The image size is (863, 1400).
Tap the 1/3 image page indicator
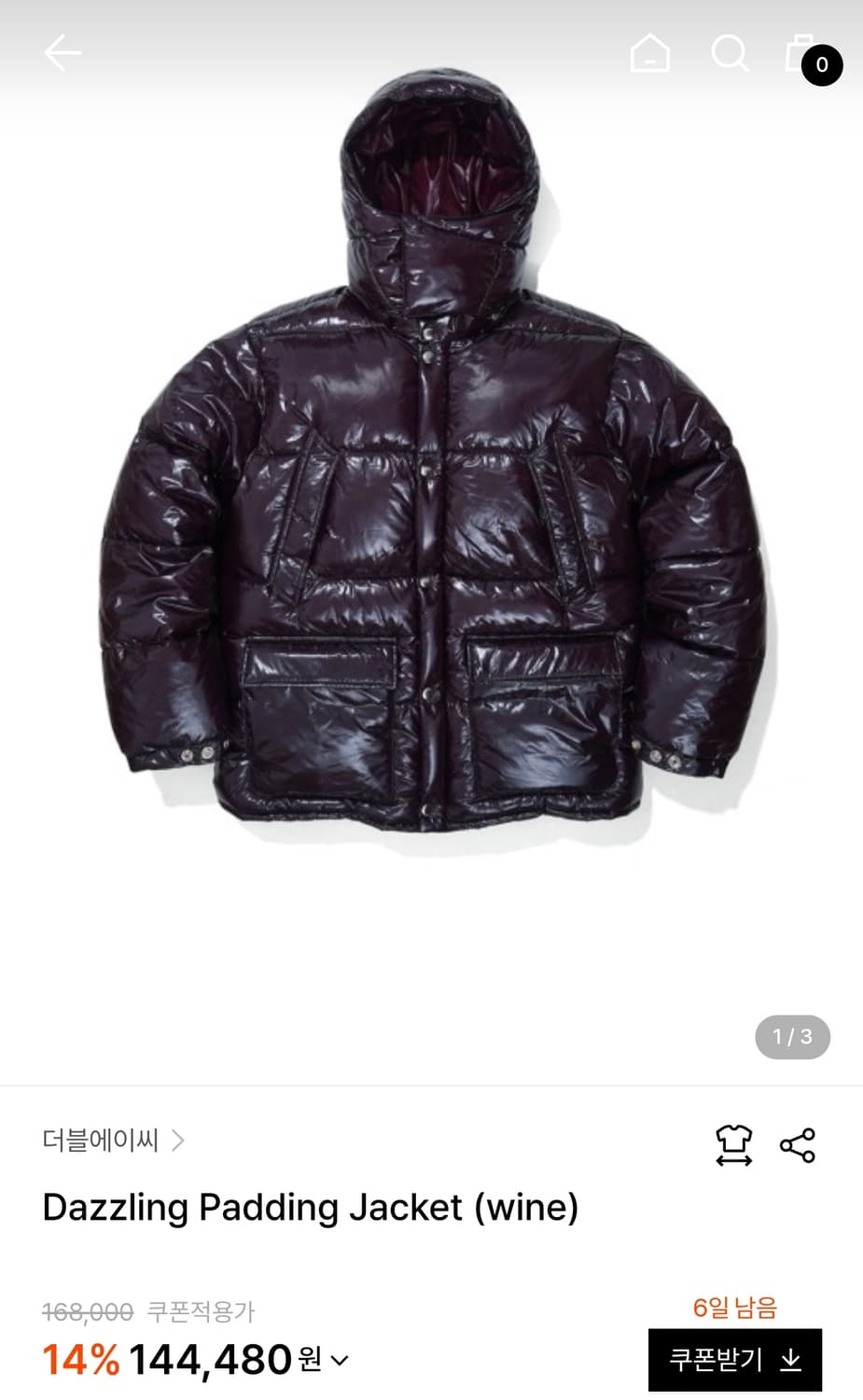(791, 1036)
